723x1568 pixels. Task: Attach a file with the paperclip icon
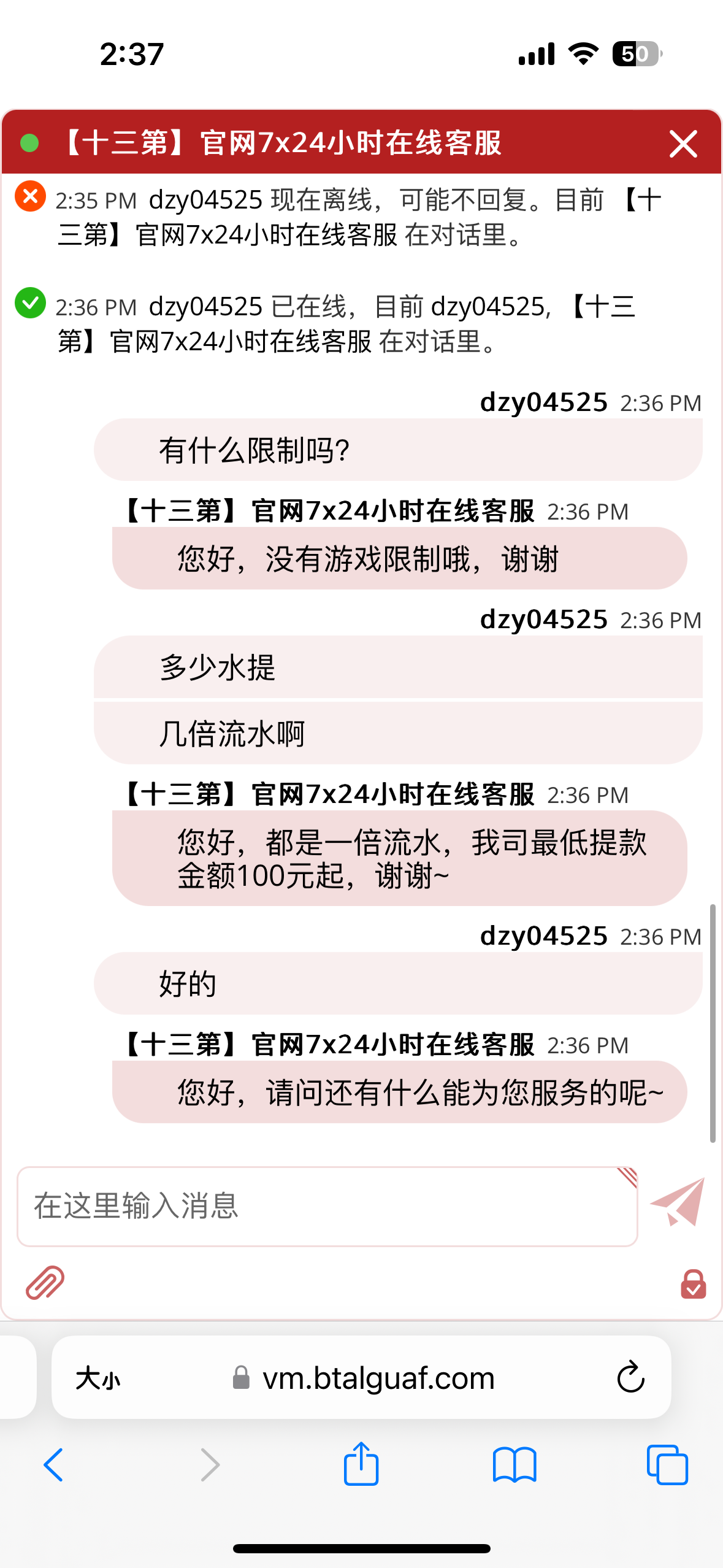[45, 1282]
